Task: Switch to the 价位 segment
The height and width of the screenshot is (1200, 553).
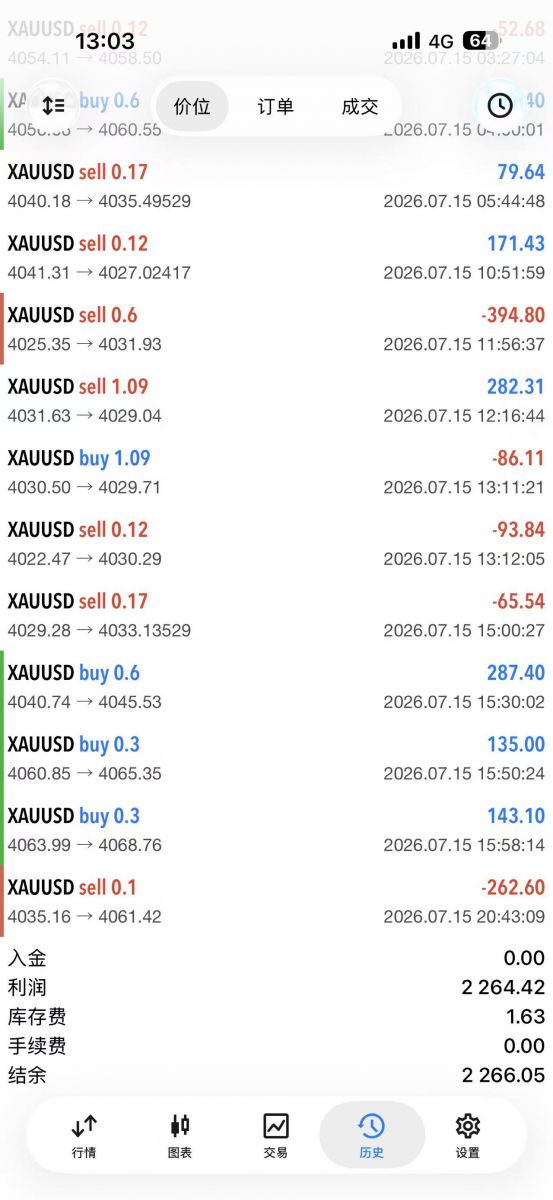Action: [x=192, y=106]
